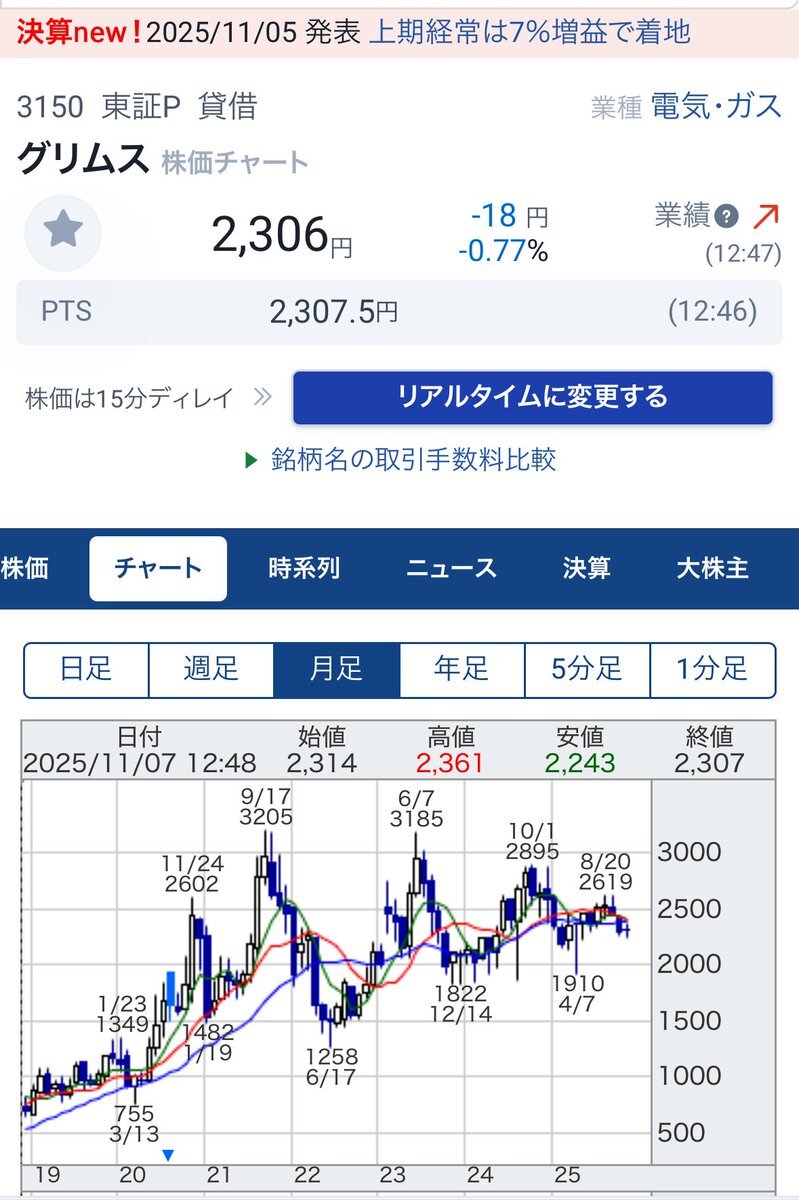Open the PTS price row details
799x1200 pixels.
pyautogui.click(x=400, y=313)
